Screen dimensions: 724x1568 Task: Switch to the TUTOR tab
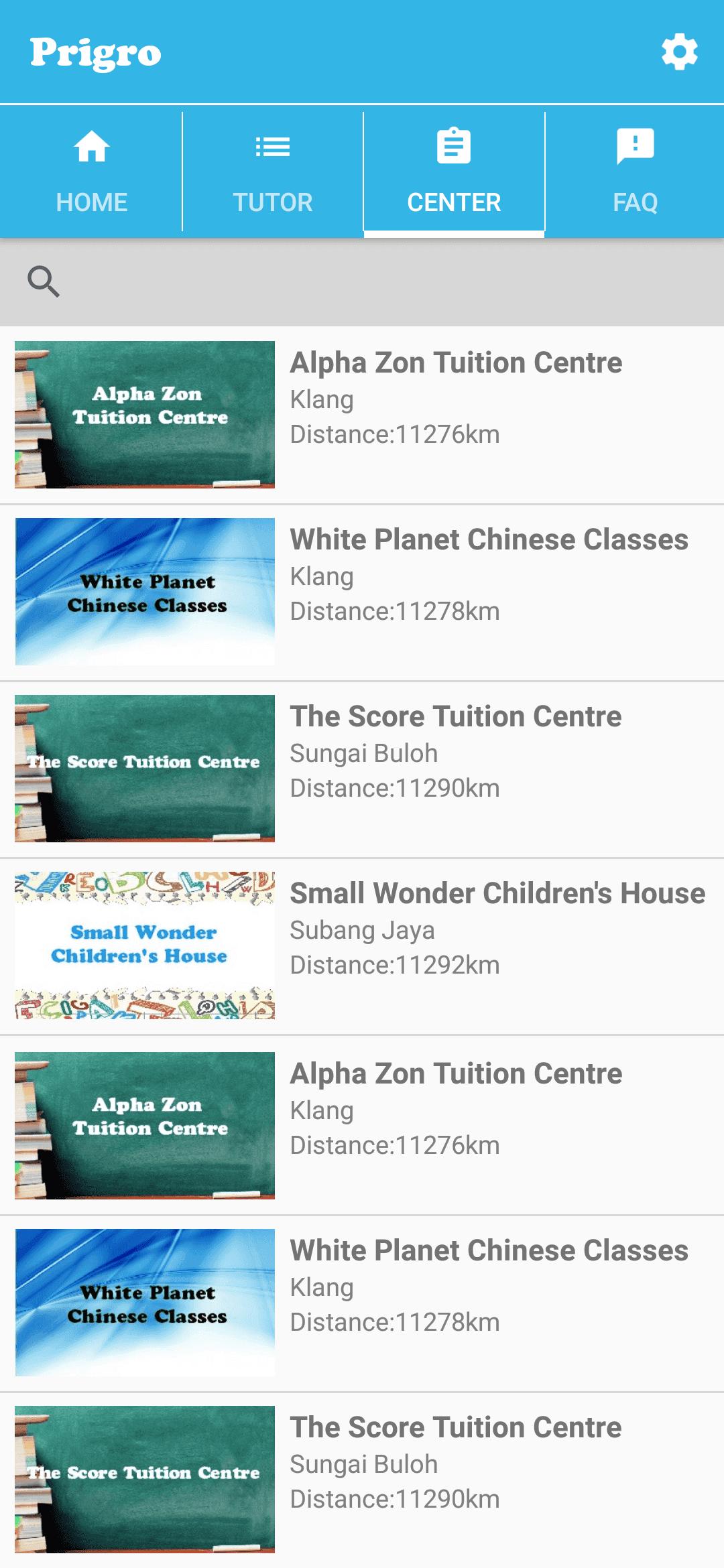coord(272,201)
